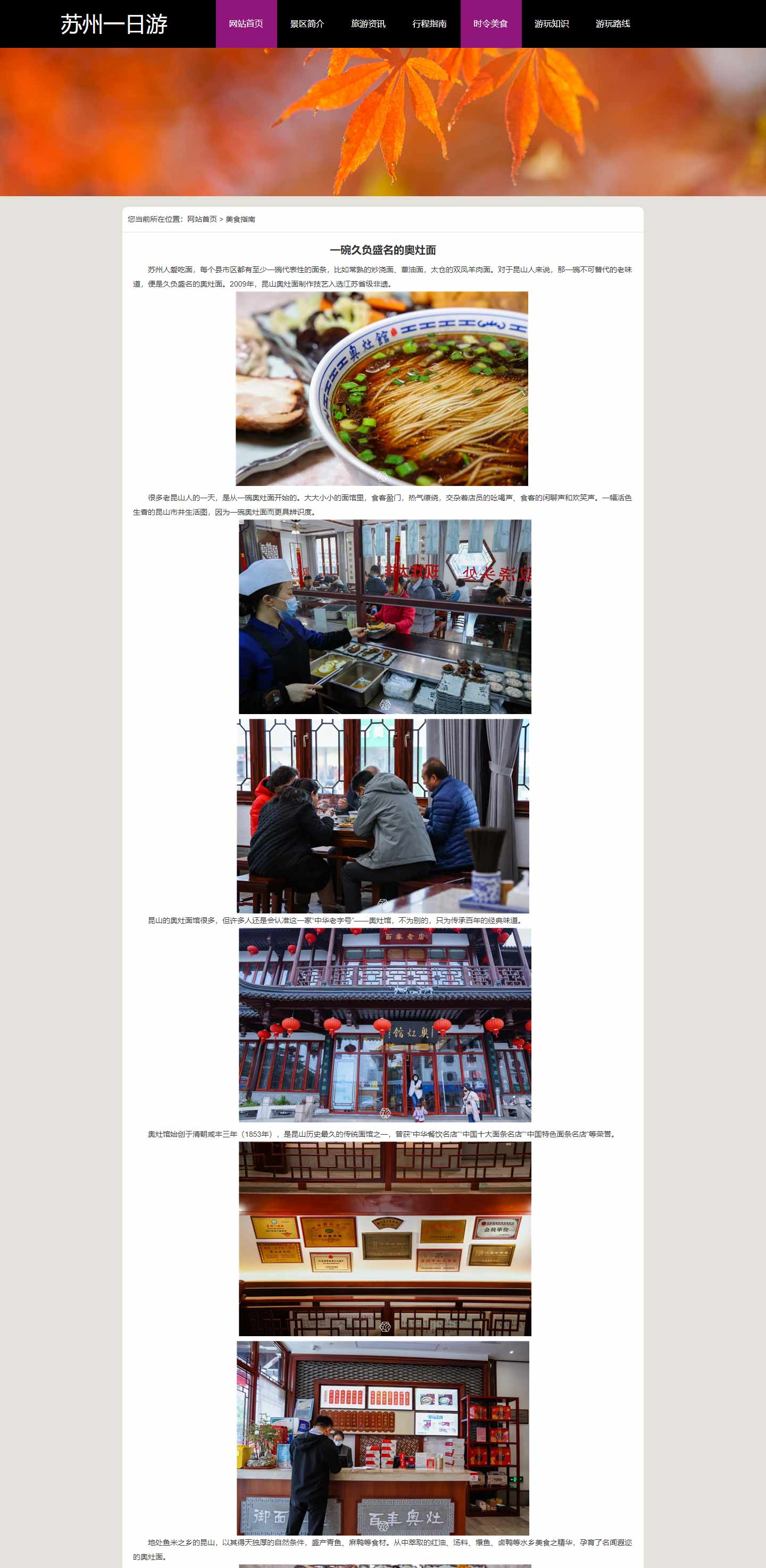Open the 网站首页 nav item
This screenshot has height=1568, width=766.
(x=246, y=24)
